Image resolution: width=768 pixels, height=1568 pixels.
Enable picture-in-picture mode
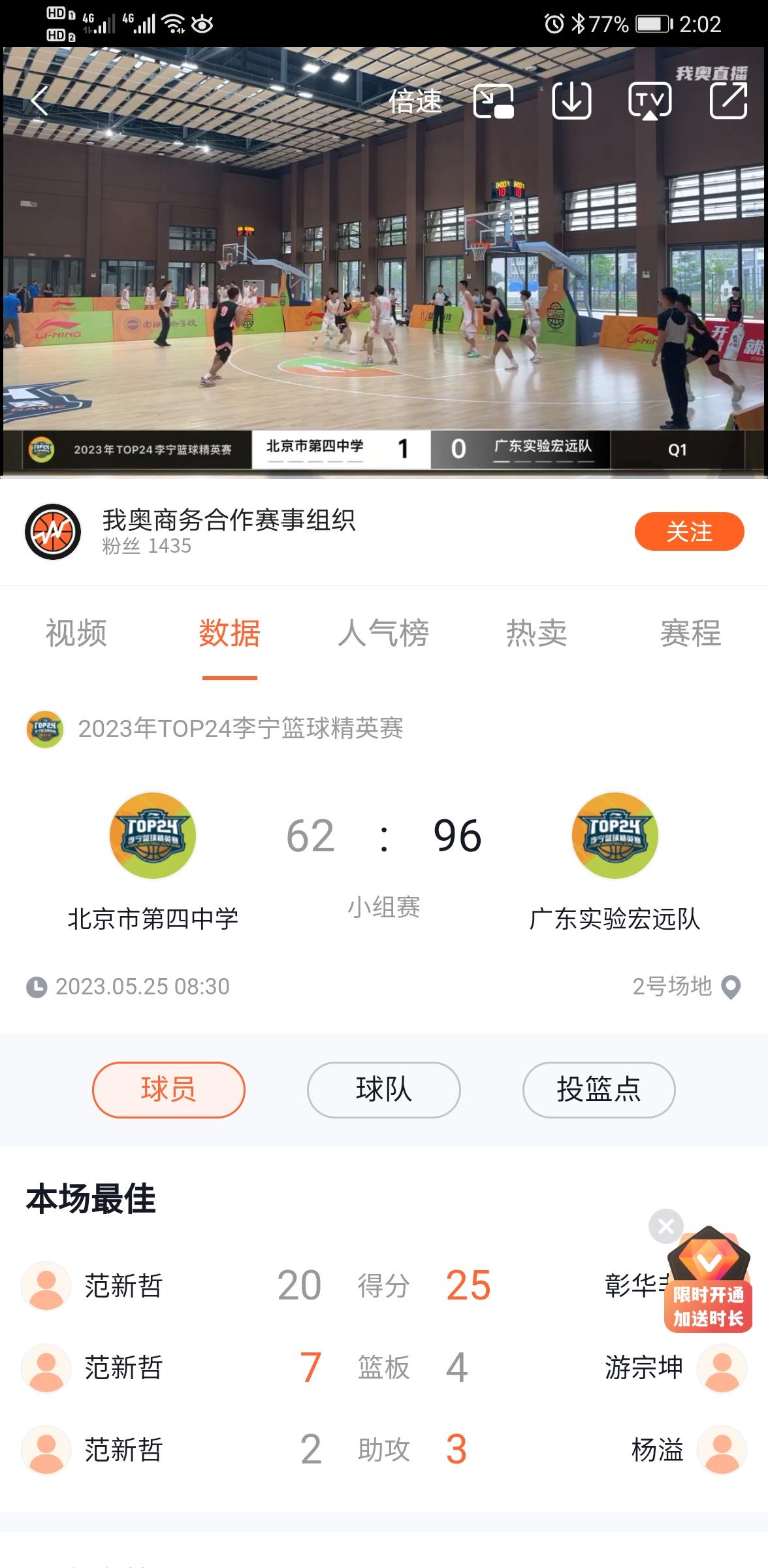pos(493,101)
